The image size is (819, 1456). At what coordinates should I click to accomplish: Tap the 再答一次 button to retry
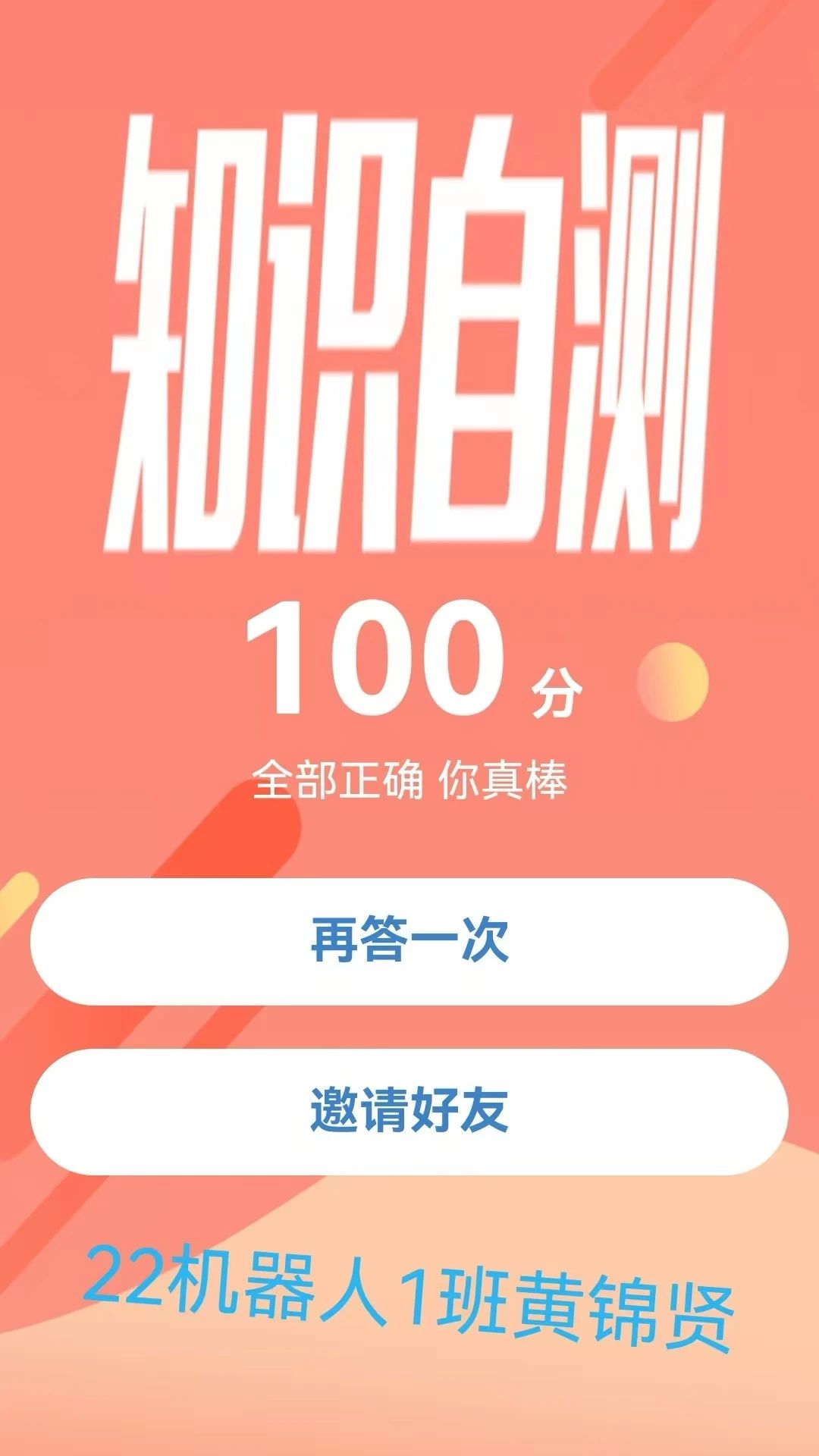[409, 941]
